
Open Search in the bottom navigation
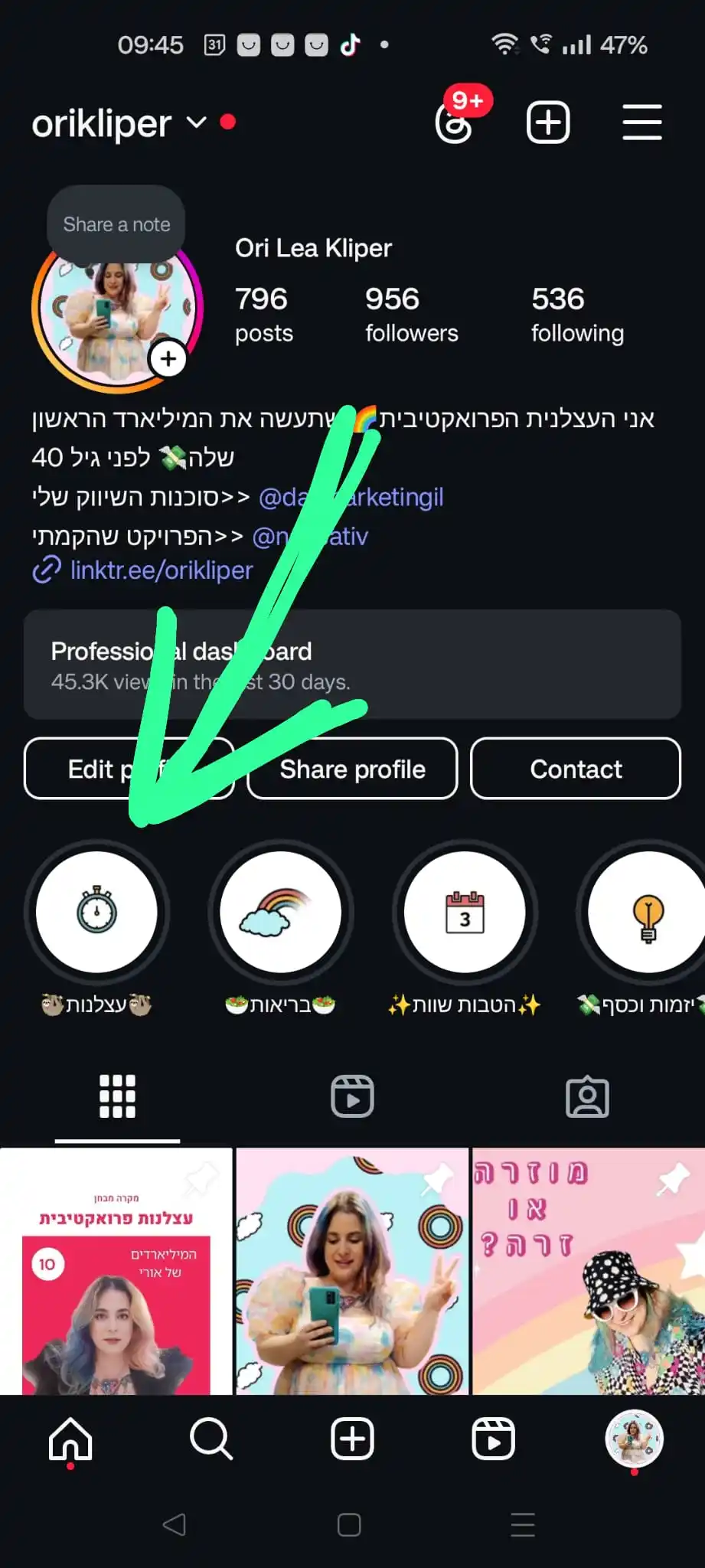(211, 1439)
